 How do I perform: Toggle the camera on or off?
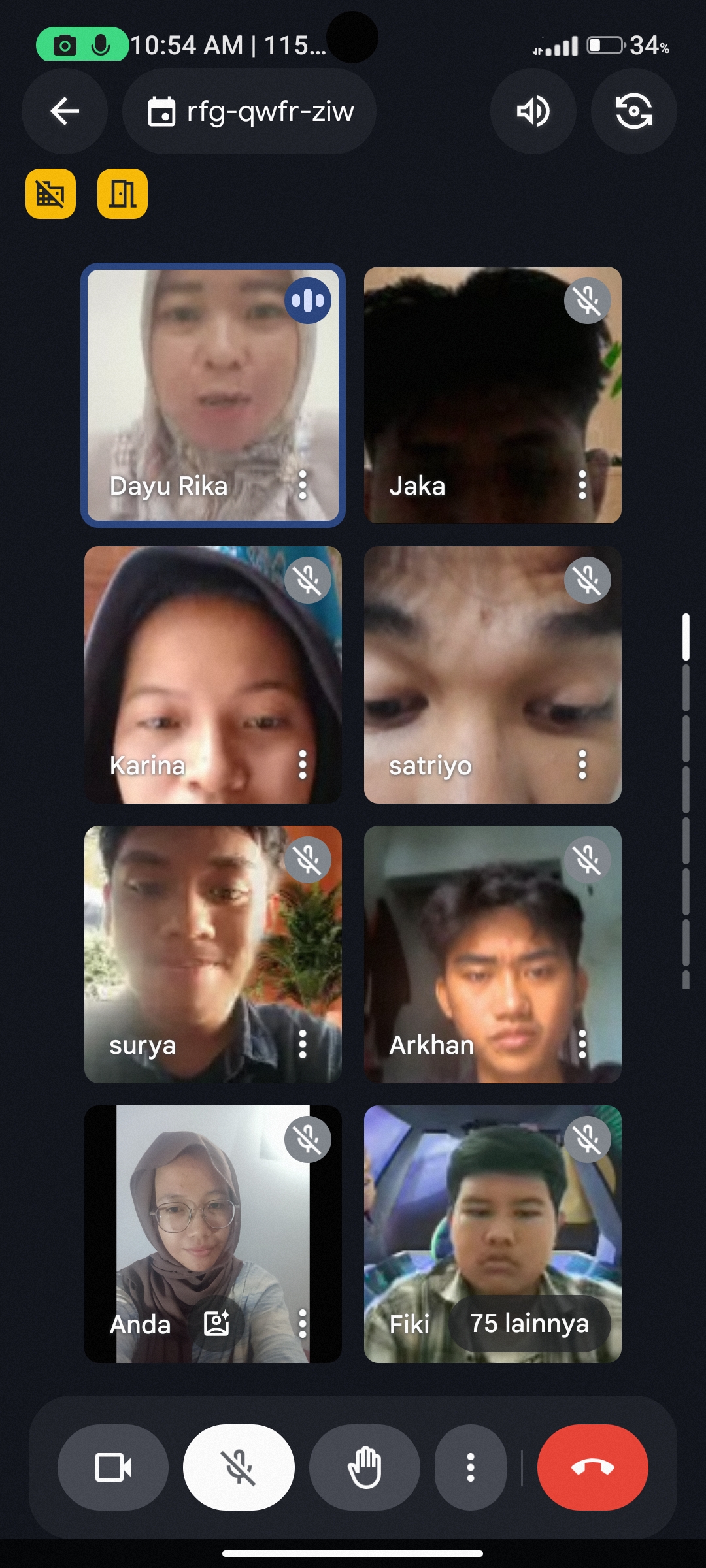point(113,1467)
